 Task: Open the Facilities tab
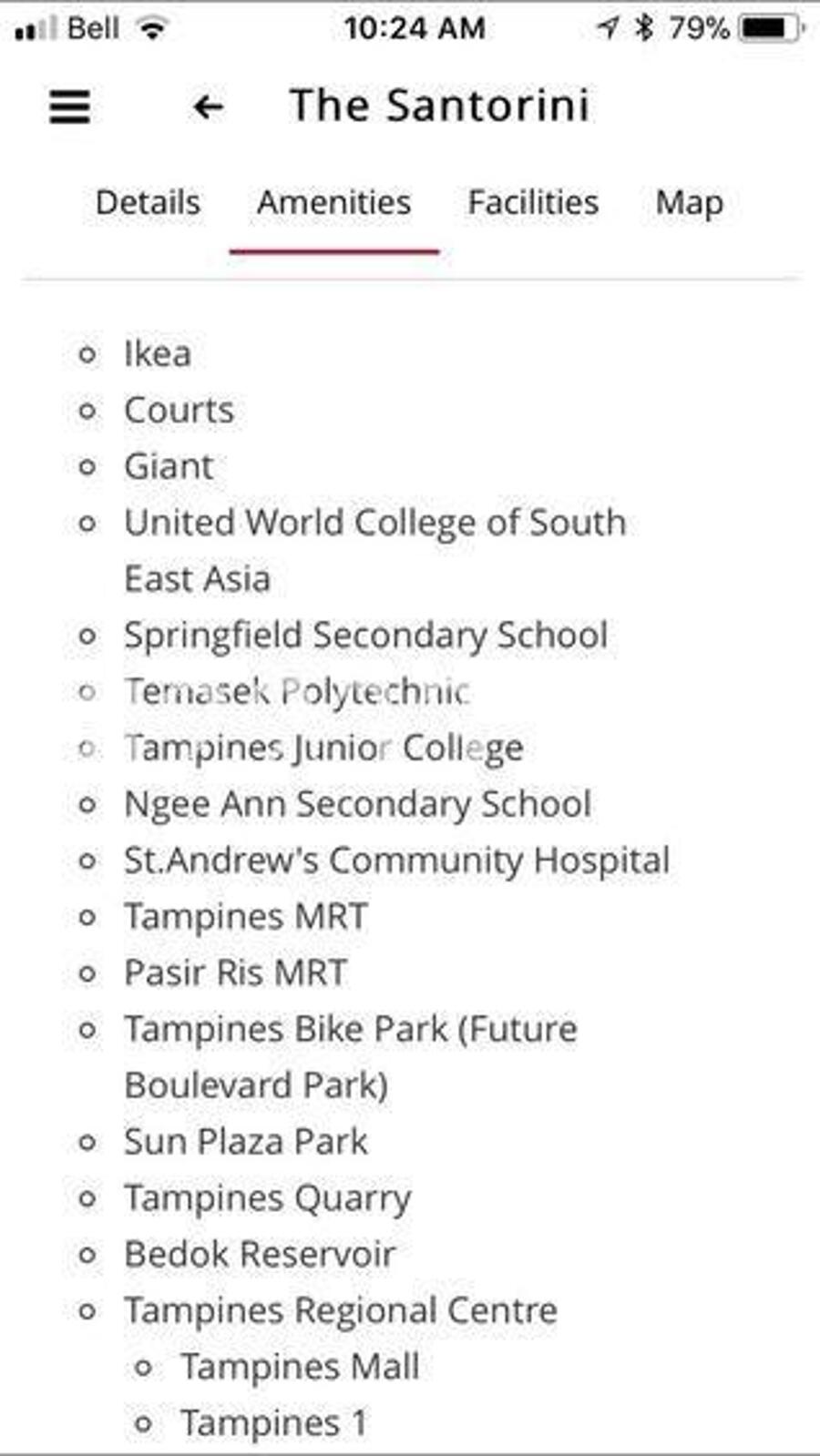[533, 202]
